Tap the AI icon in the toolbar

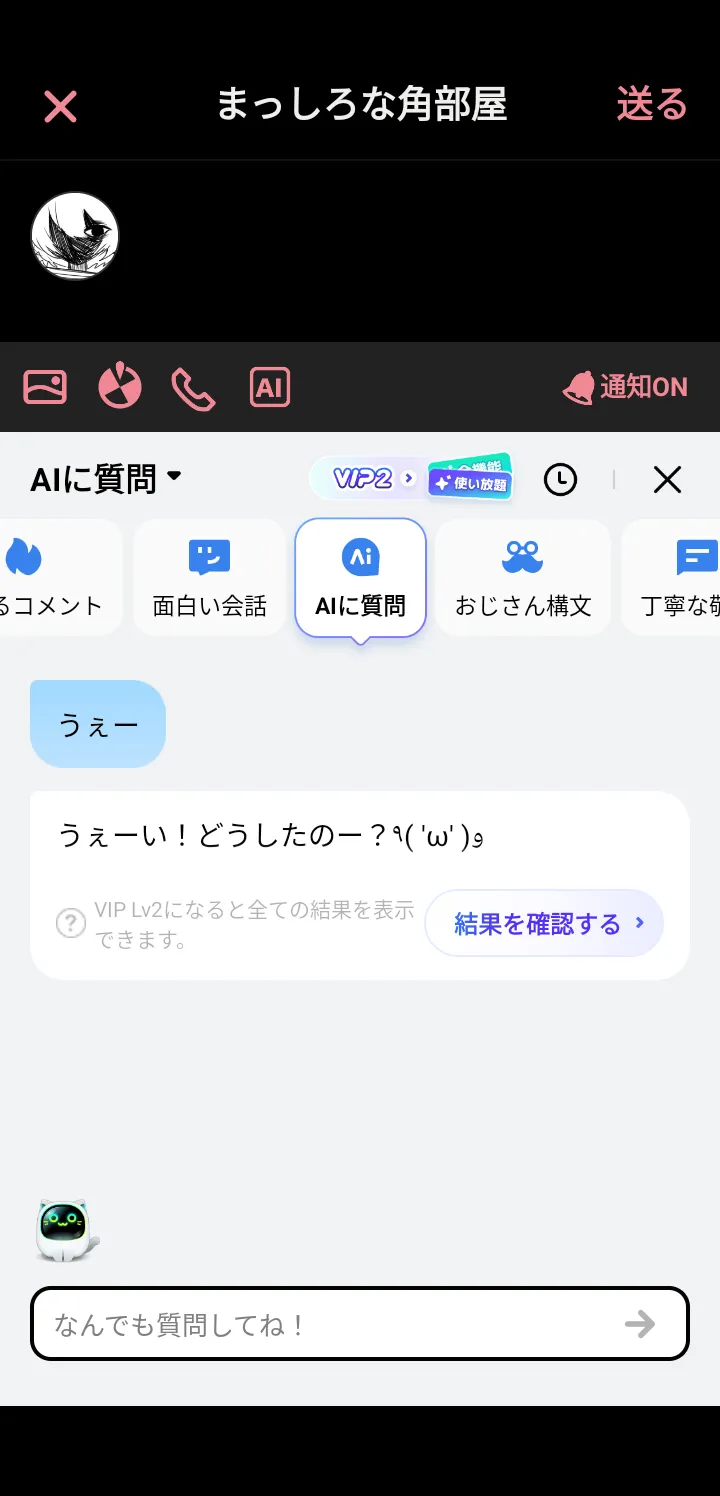(x=270, y=387)
